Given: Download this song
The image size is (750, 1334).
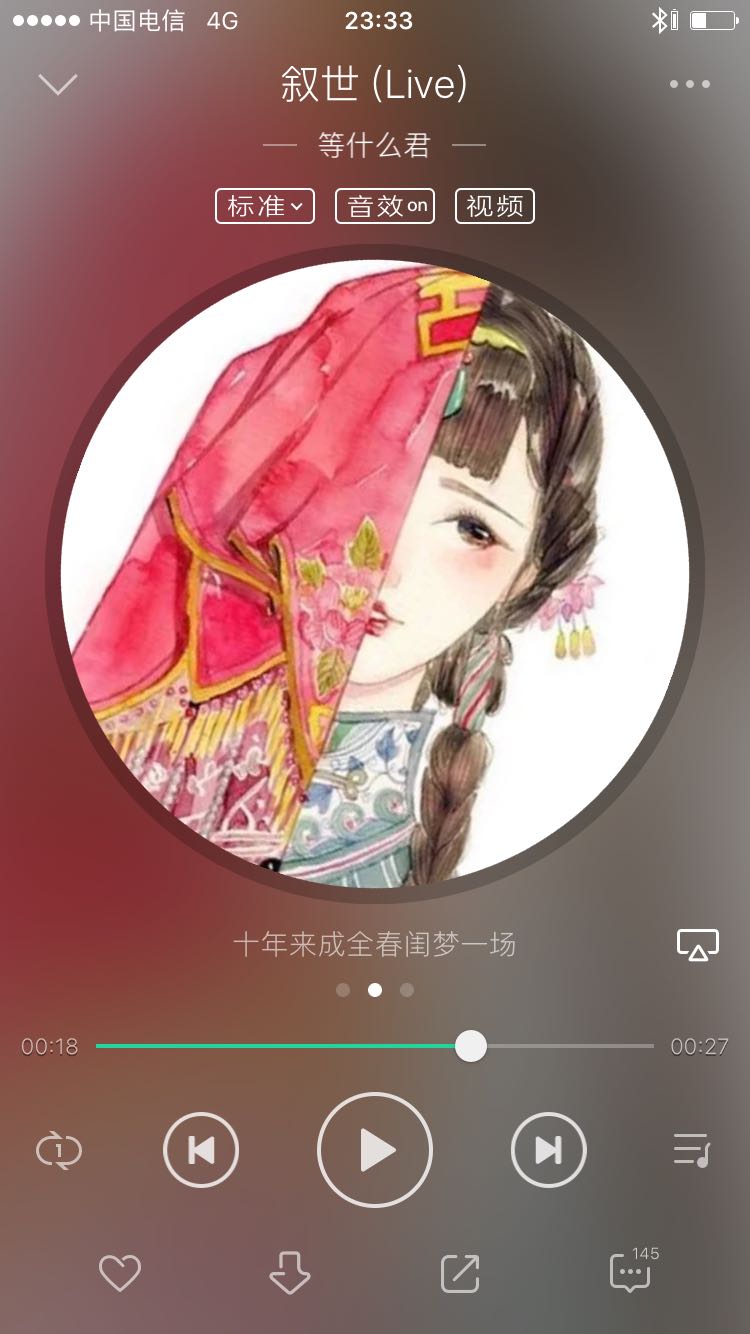Looking at the screenshot, I should pos(290,1273).
